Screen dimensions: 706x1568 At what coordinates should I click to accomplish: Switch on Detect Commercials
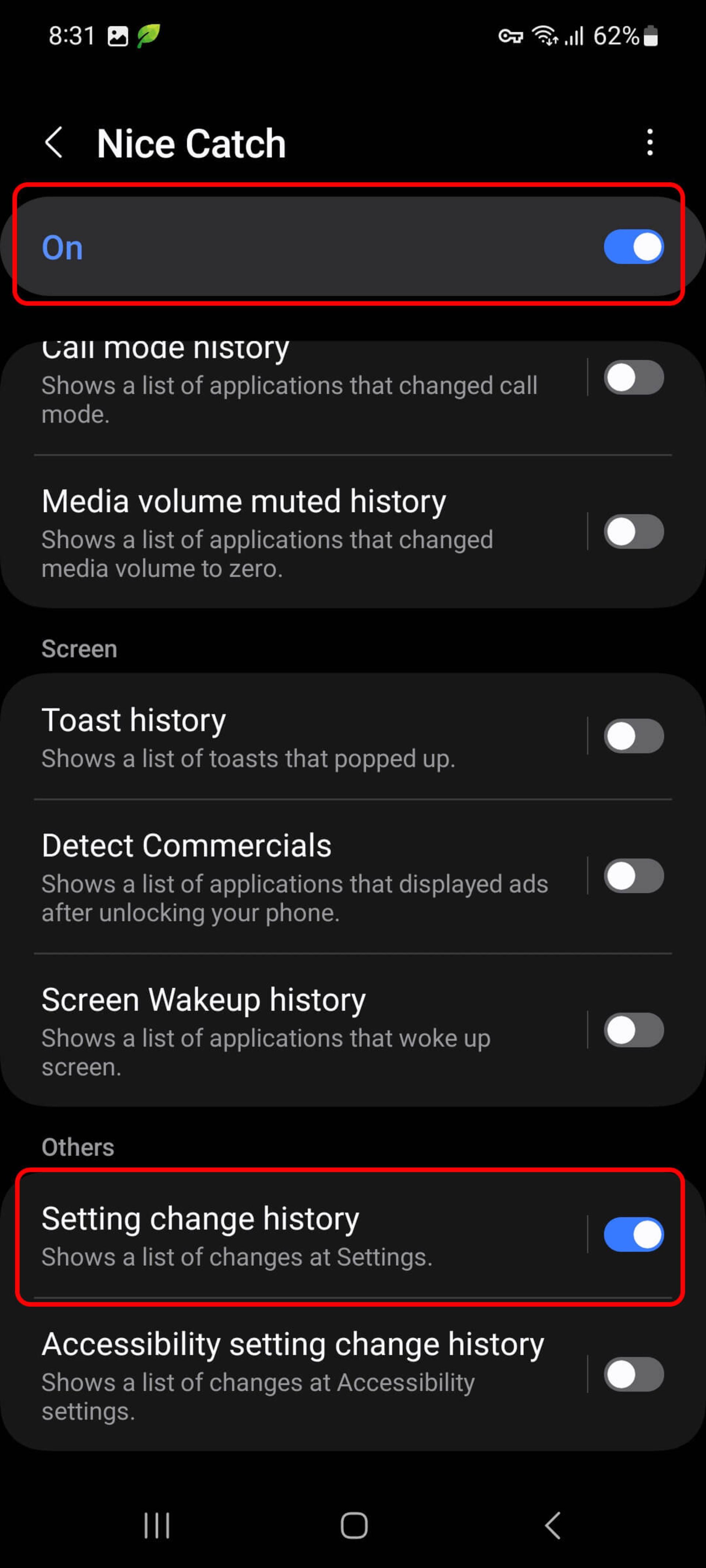coord(633,876)
